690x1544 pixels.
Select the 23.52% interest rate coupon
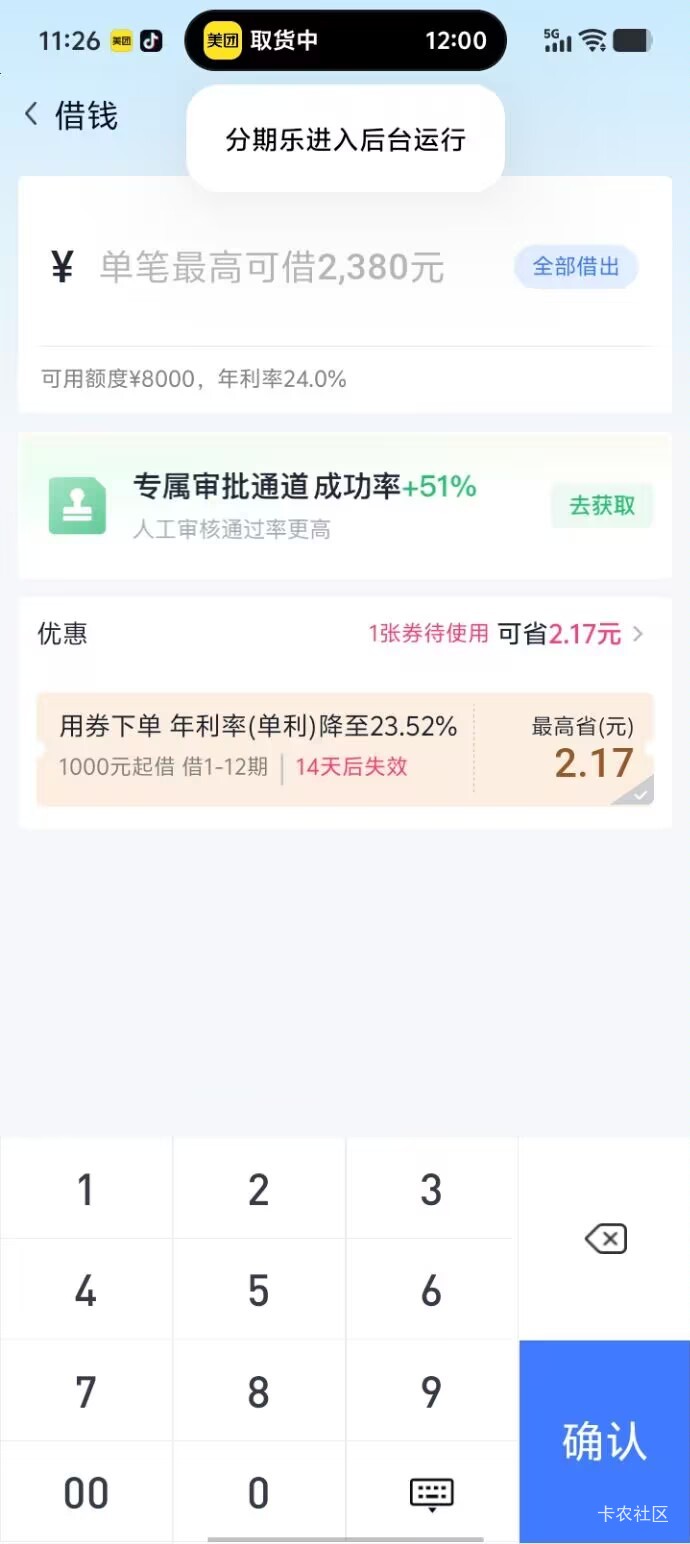345,750
